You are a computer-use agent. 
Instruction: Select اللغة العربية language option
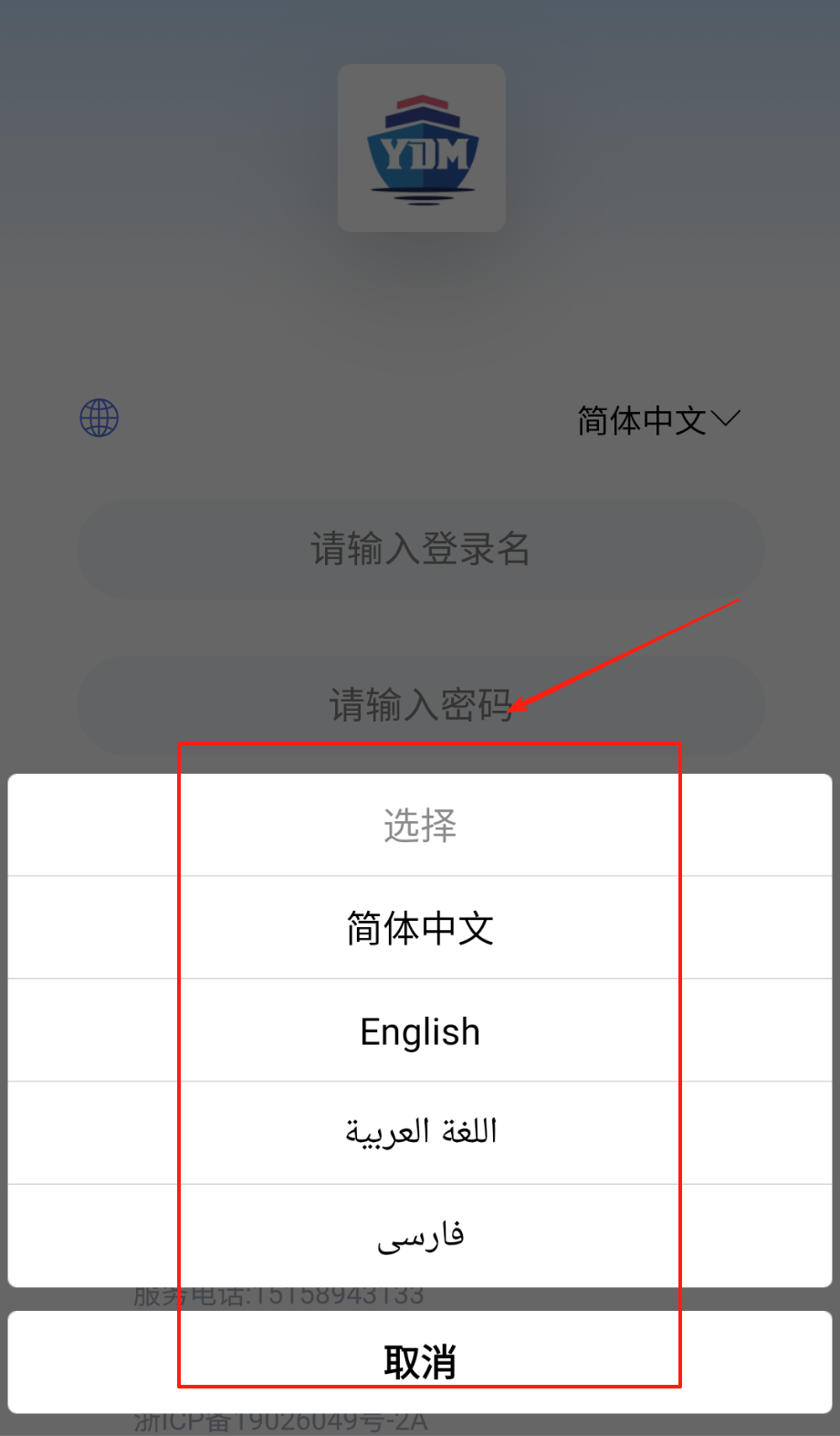tap(420, 1133)
